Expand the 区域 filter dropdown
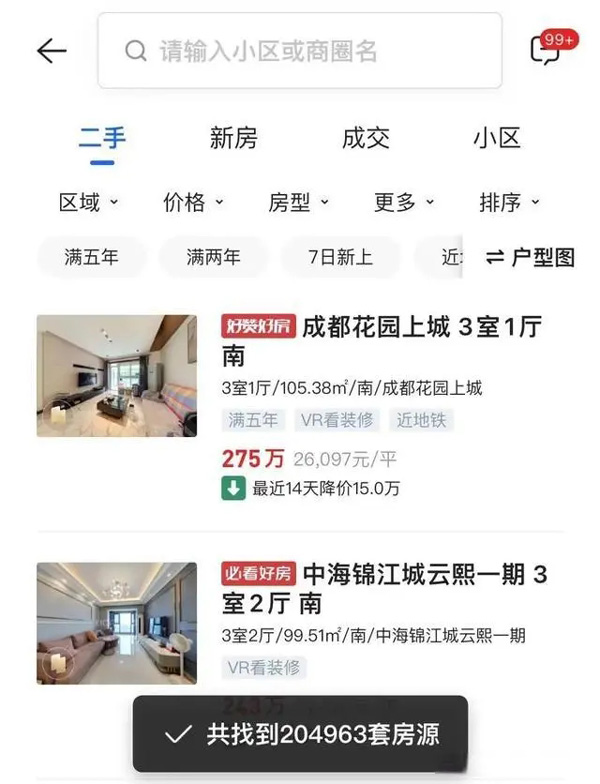600x784 pixels. coord(88,203)
